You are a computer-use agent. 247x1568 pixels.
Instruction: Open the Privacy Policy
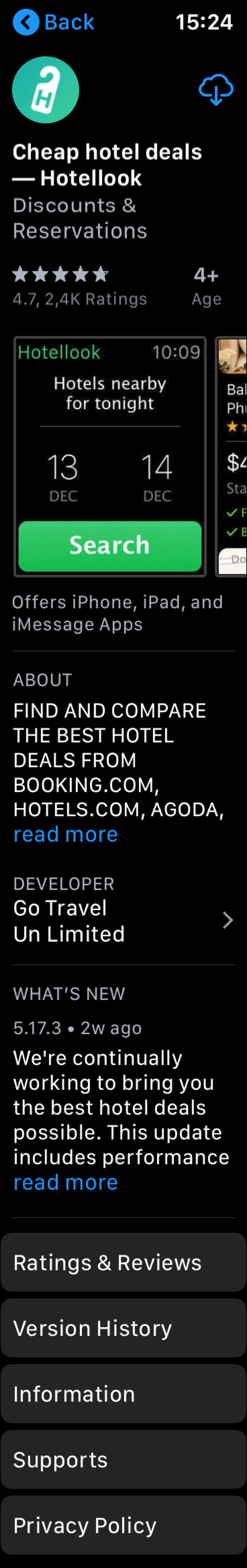(x=123, y=1525)
